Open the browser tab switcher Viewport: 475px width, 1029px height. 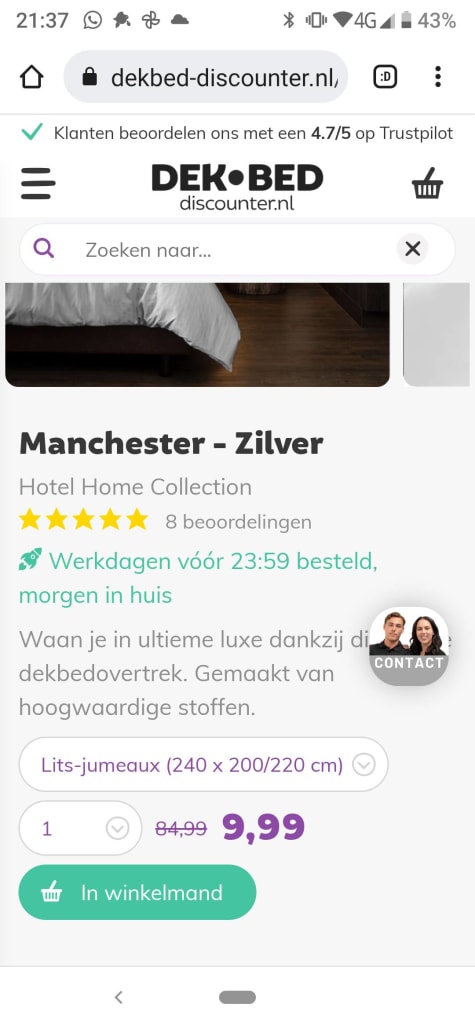point(385,77)
